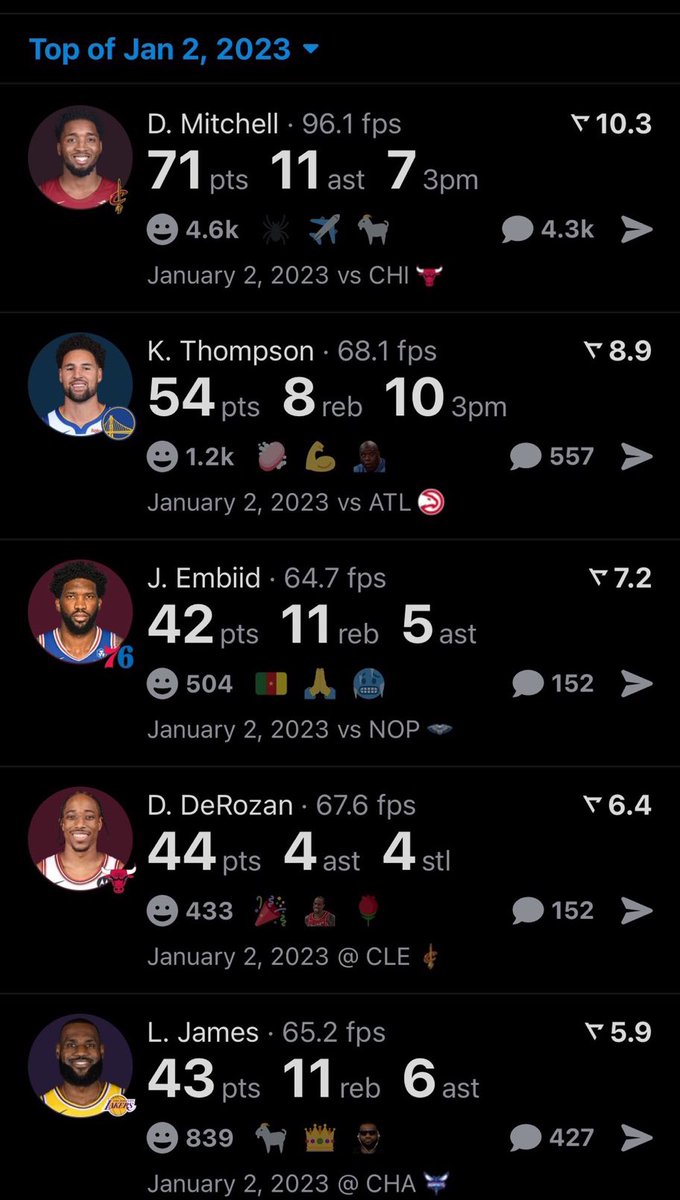Share L. James's performance

pos(637,1138)
